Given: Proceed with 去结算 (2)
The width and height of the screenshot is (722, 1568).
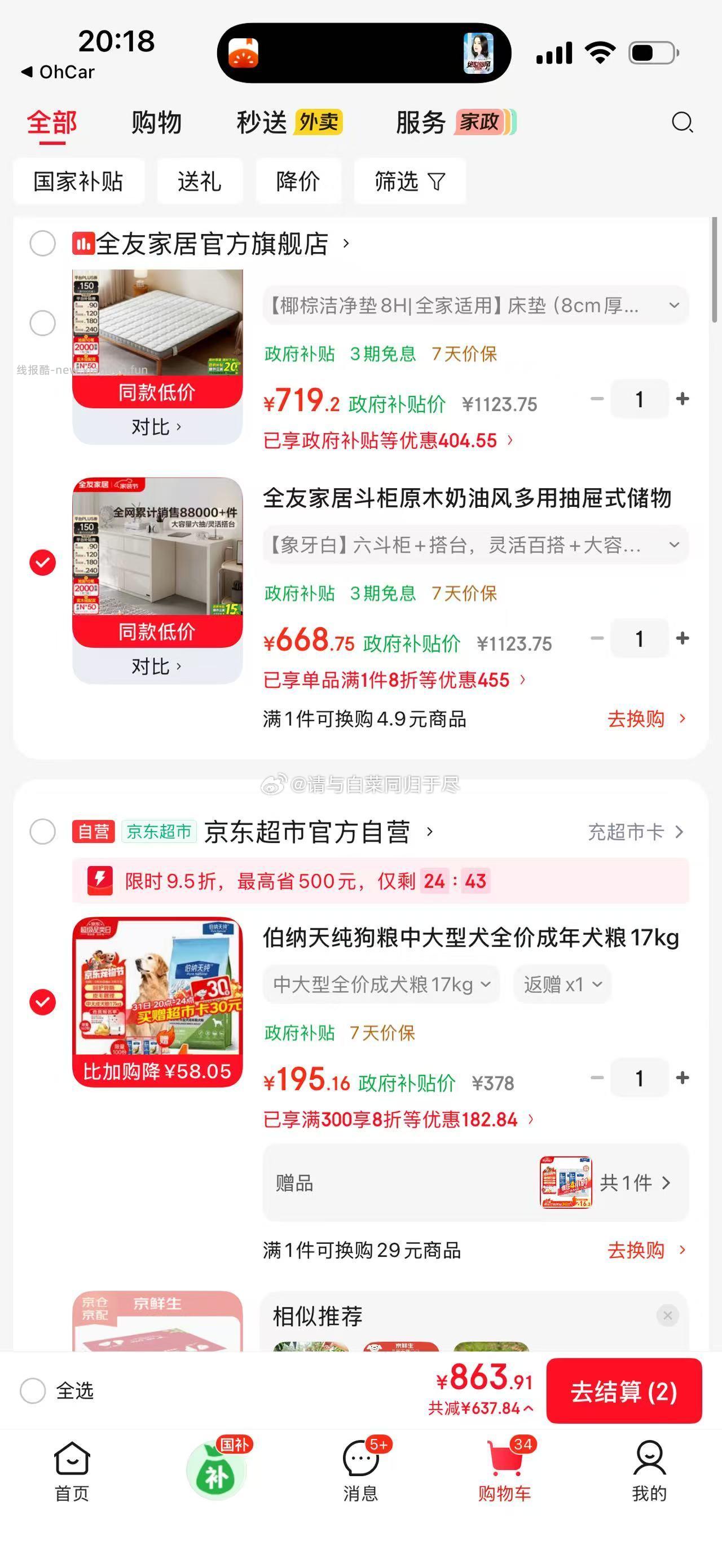Looking at the screenshot, I should point(623,1392).
